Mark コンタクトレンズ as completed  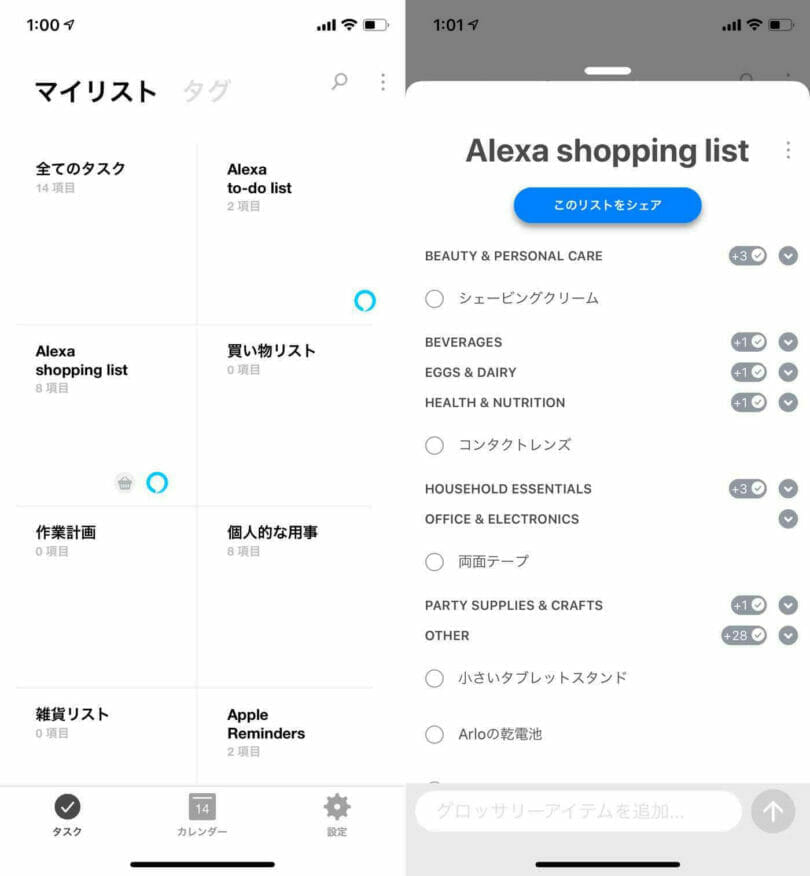[x=434, y=445]
